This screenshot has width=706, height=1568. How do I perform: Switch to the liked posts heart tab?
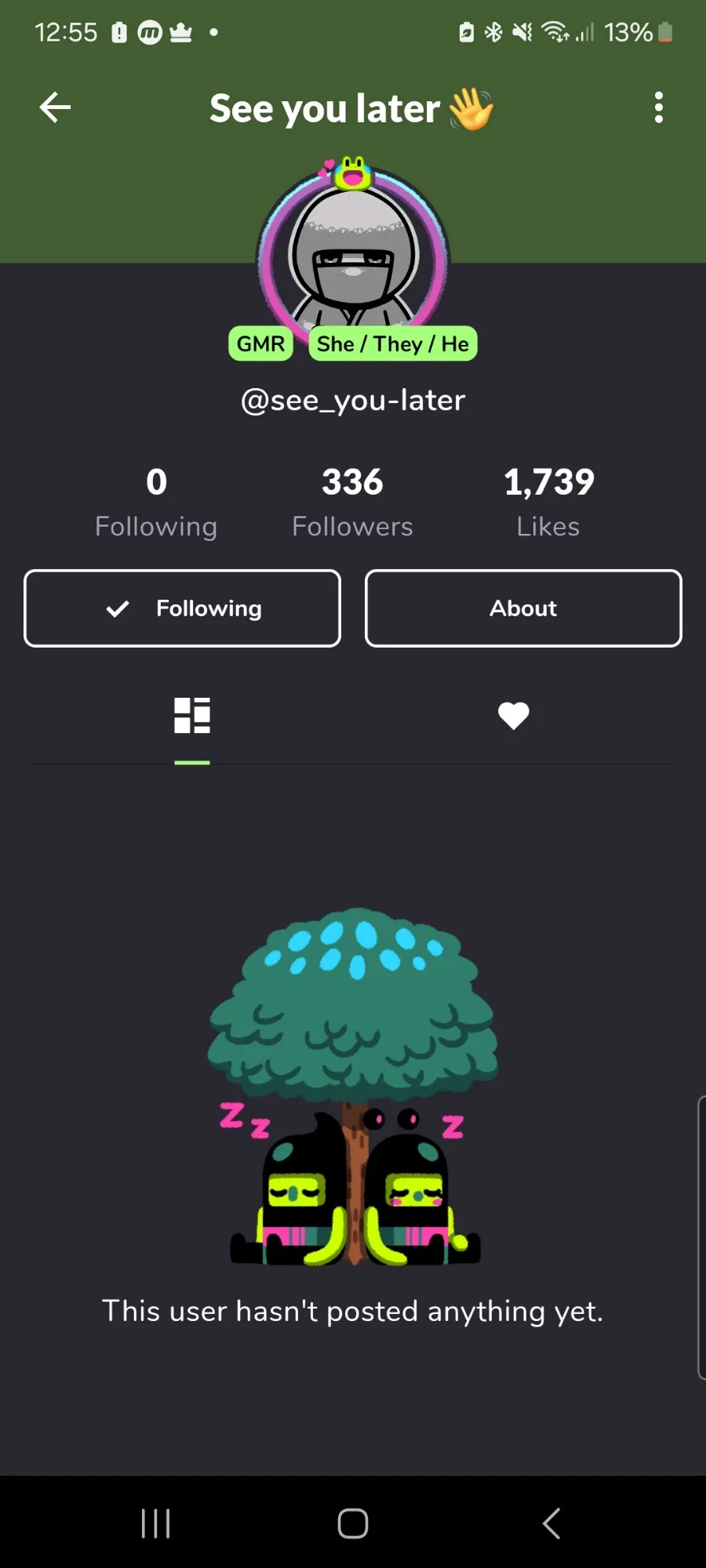point(514,715)
